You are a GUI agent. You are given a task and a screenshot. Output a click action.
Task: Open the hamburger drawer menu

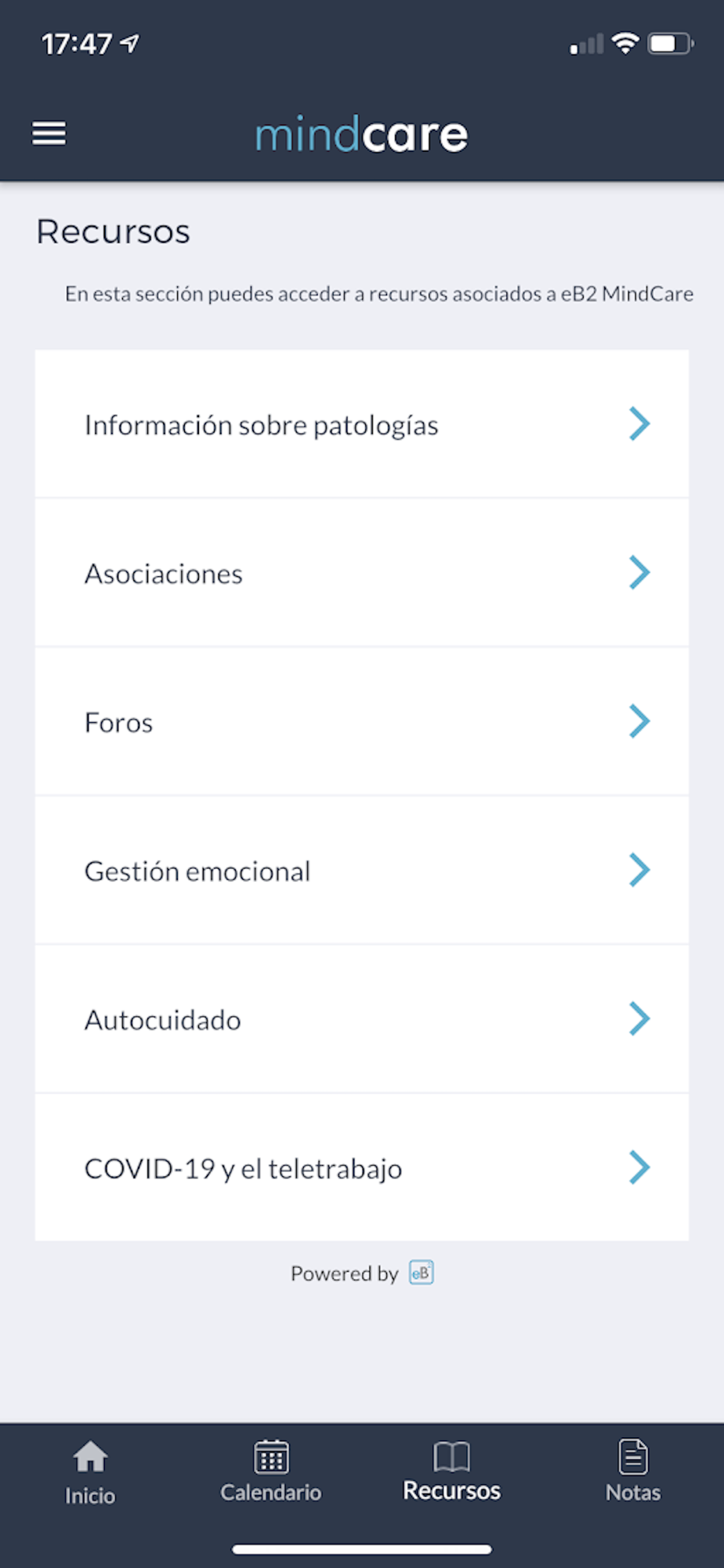49,133
